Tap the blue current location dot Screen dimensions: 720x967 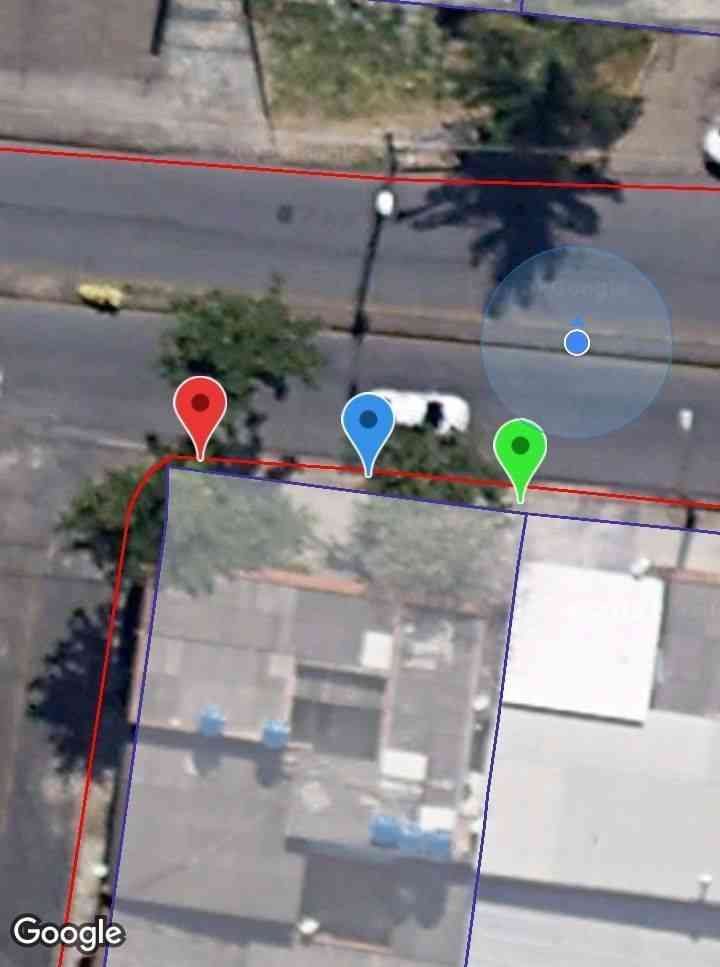(576, 343)
